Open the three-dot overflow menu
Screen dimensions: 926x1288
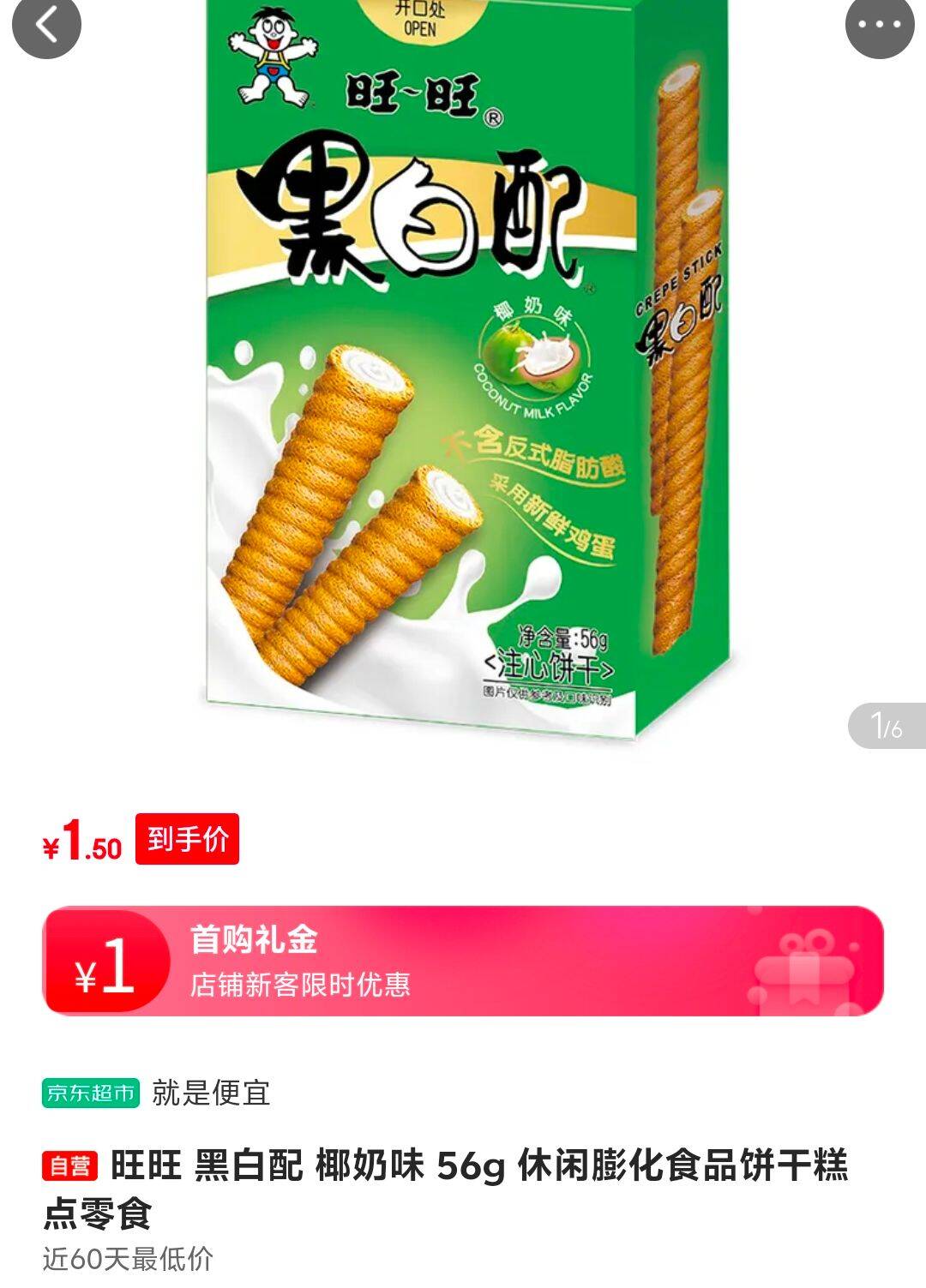(879, 26)
